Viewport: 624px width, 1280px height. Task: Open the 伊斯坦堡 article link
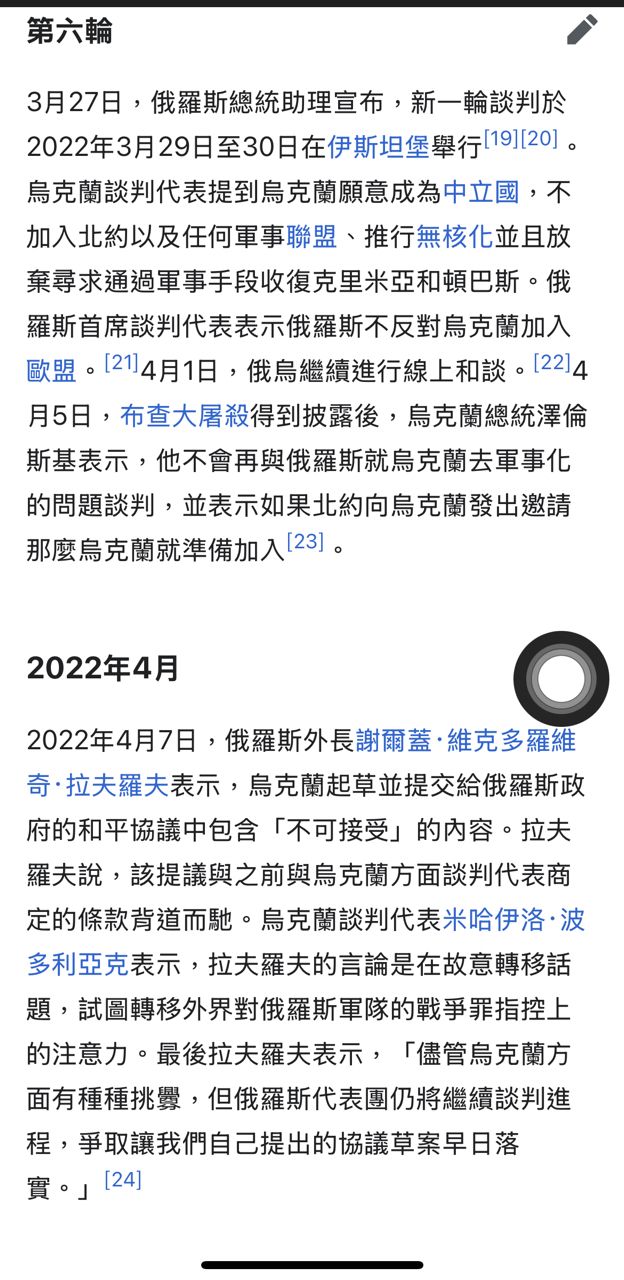[x=378, y=148]
